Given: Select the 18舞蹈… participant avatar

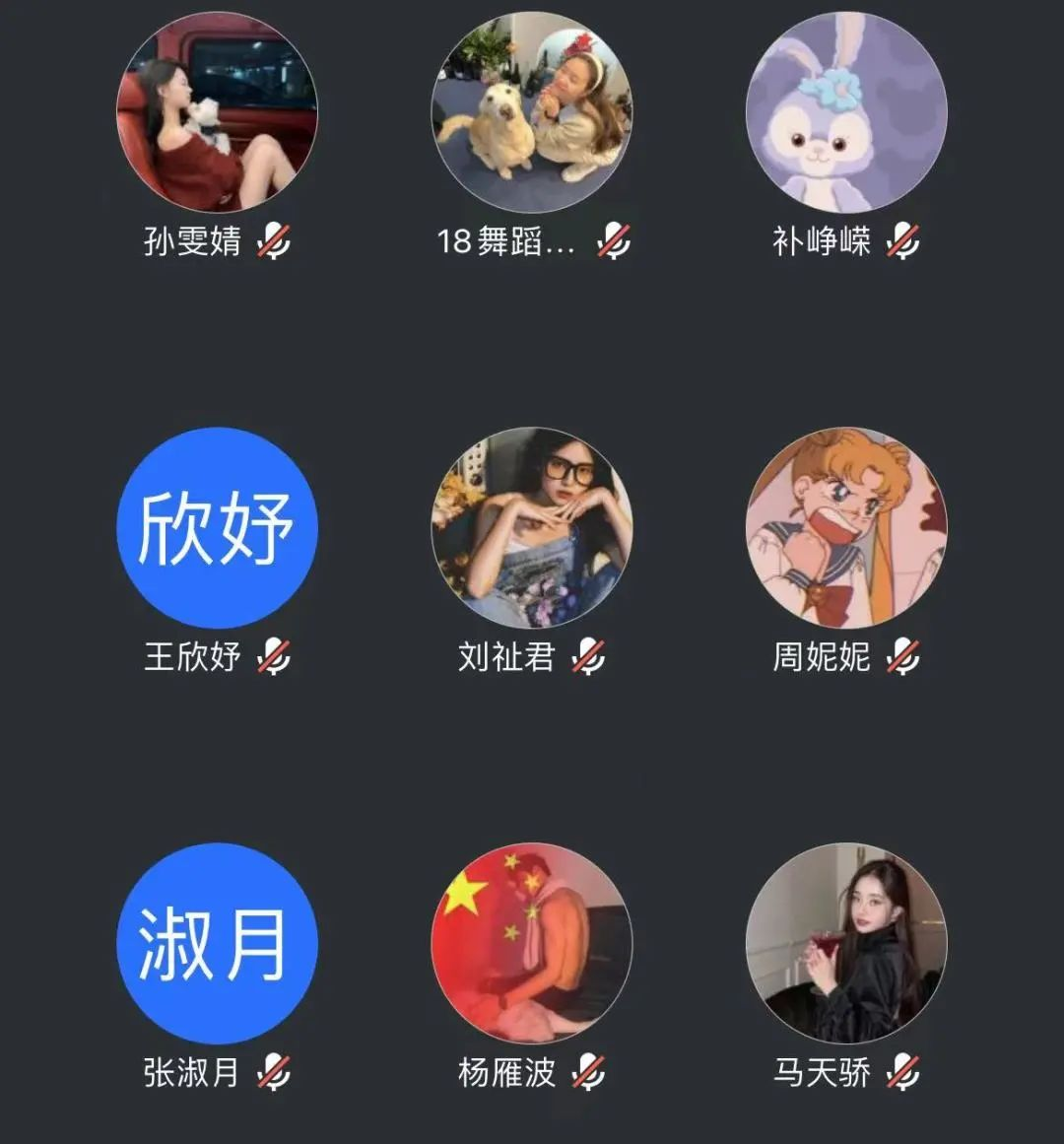Looking at the screenshot, I should tap(532, 111).
